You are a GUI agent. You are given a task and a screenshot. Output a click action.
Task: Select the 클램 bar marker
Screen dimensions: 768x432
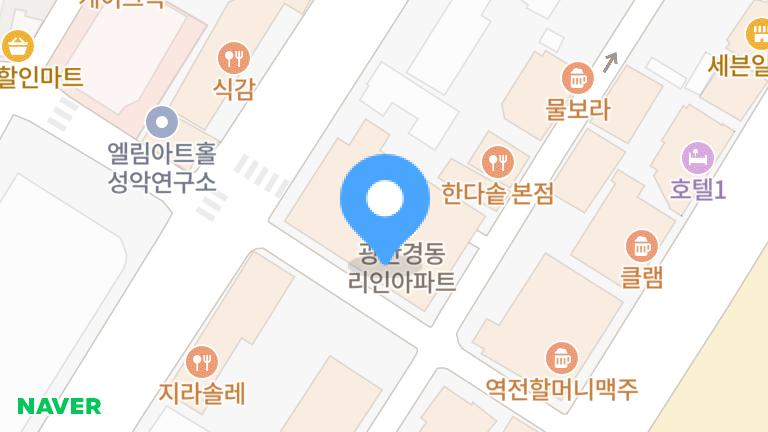pyautogui.click(x=641, y=245)
